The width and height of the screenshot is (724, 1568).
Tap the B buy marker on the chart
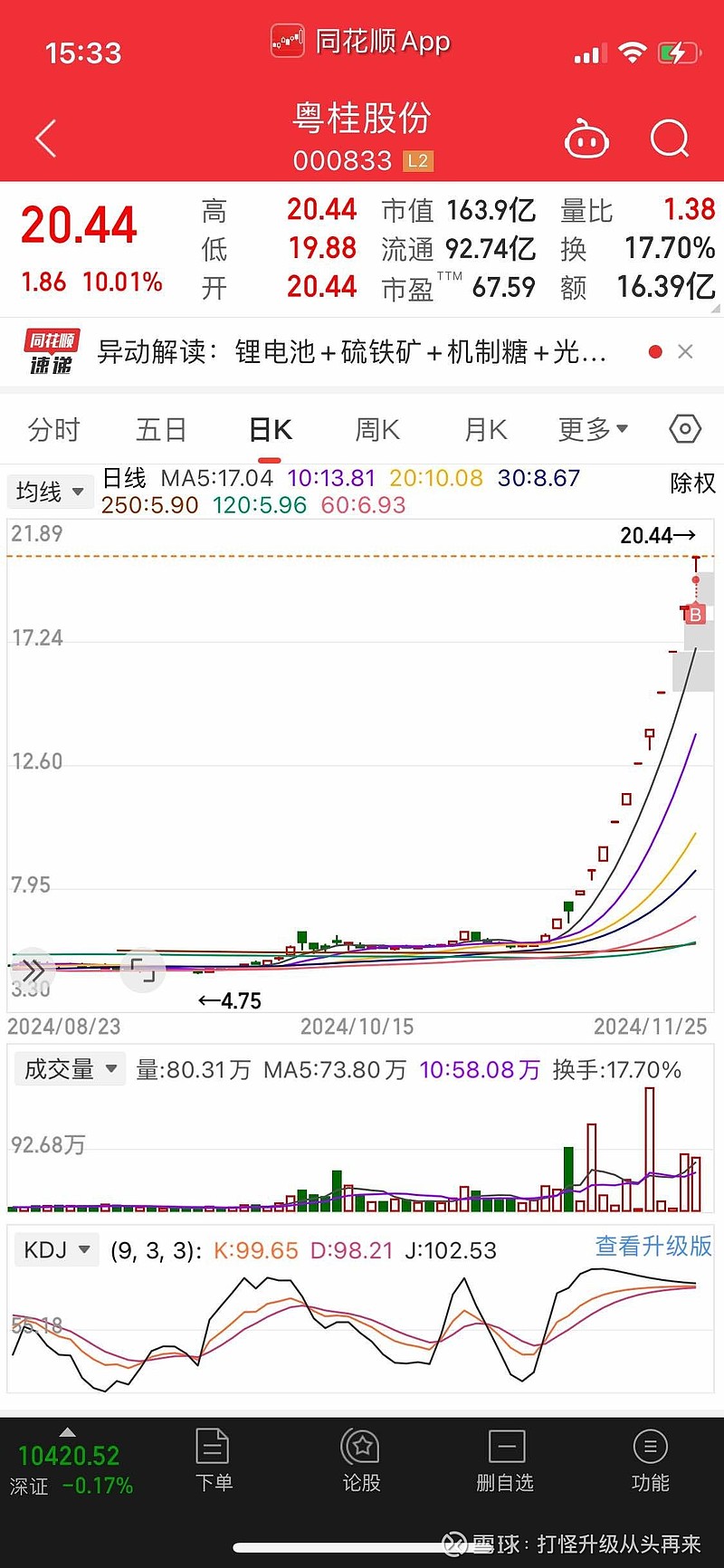[694, 615]
